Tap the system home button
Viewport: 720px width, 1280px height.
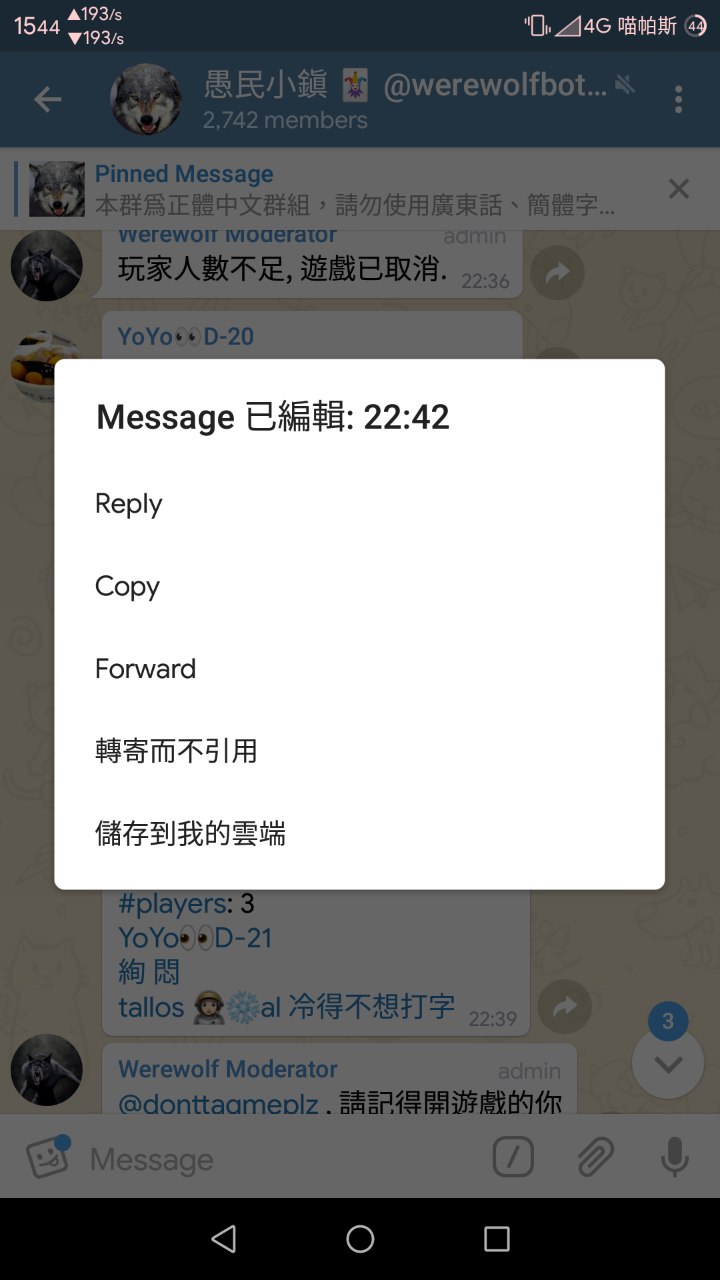pyautogui.click(x=360, y=1239)
